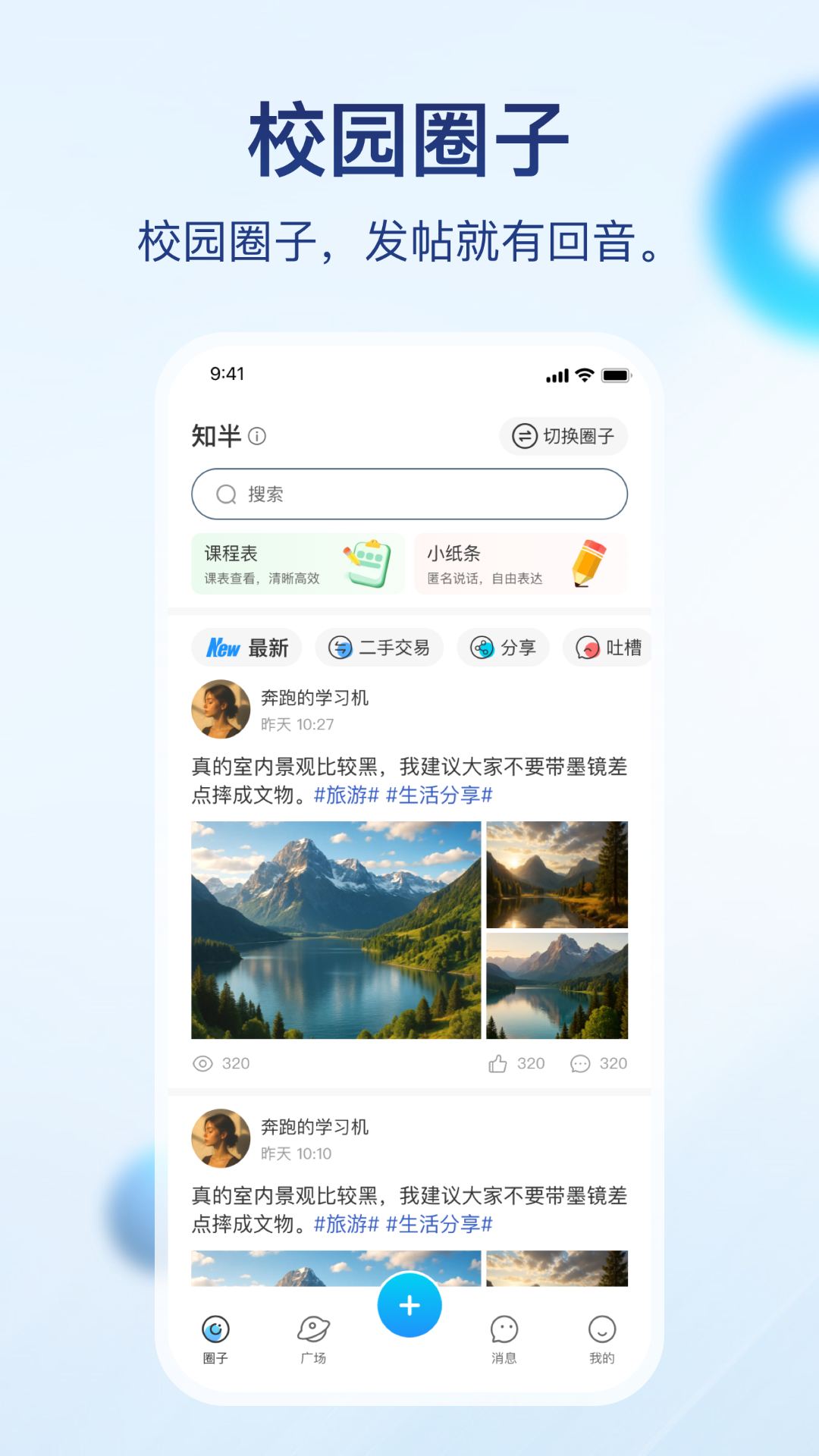Screen dimensions: 819x1456
Task: Tap the search input field
Action: 409,494
